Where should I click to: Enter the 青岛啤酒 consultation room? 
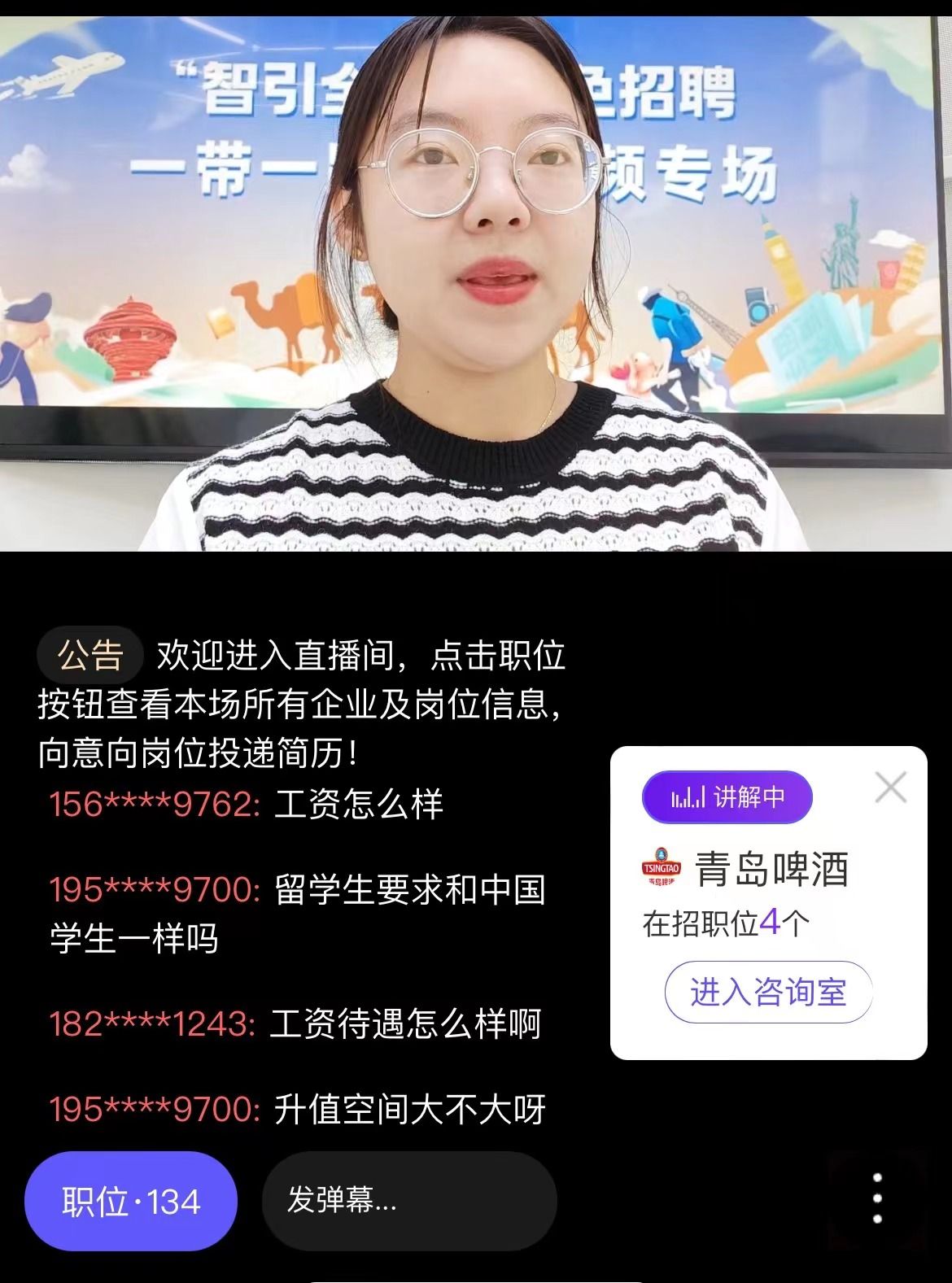(x=768, y=993)
